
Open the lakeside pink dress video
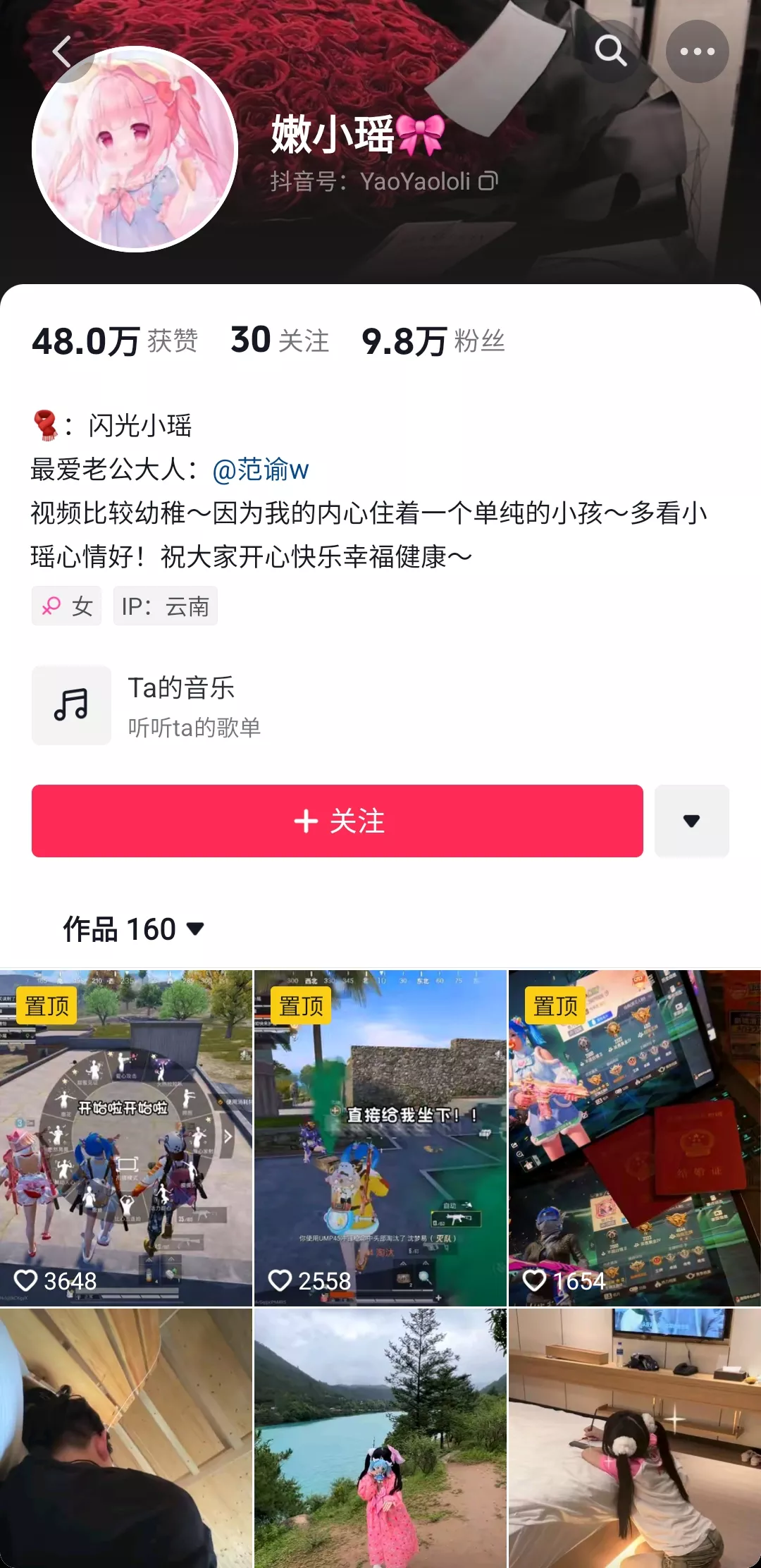pyautogui.click(x=380, y=1438)
